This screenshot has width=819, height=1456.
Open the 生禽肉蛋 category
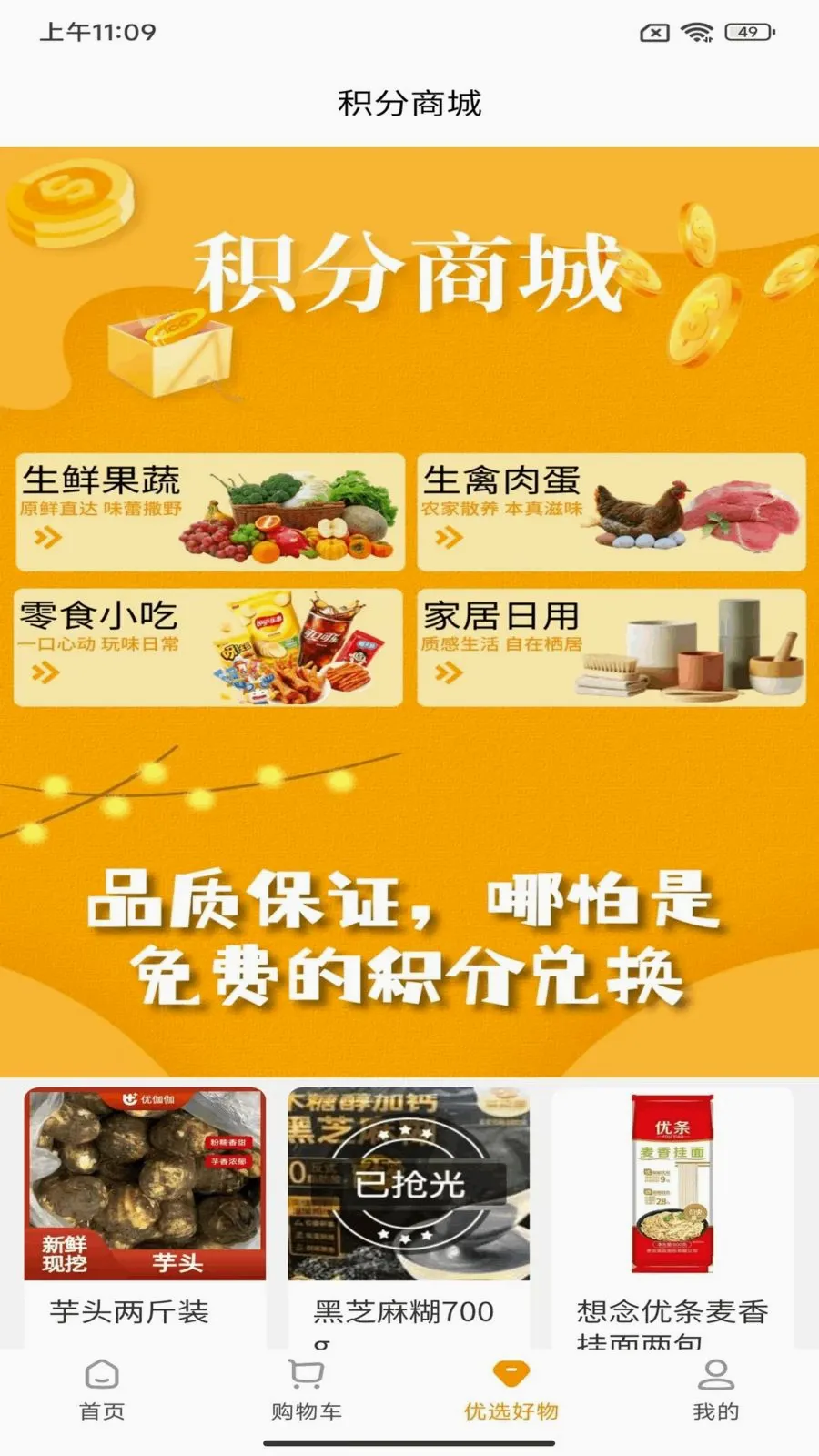coord(612,512)
